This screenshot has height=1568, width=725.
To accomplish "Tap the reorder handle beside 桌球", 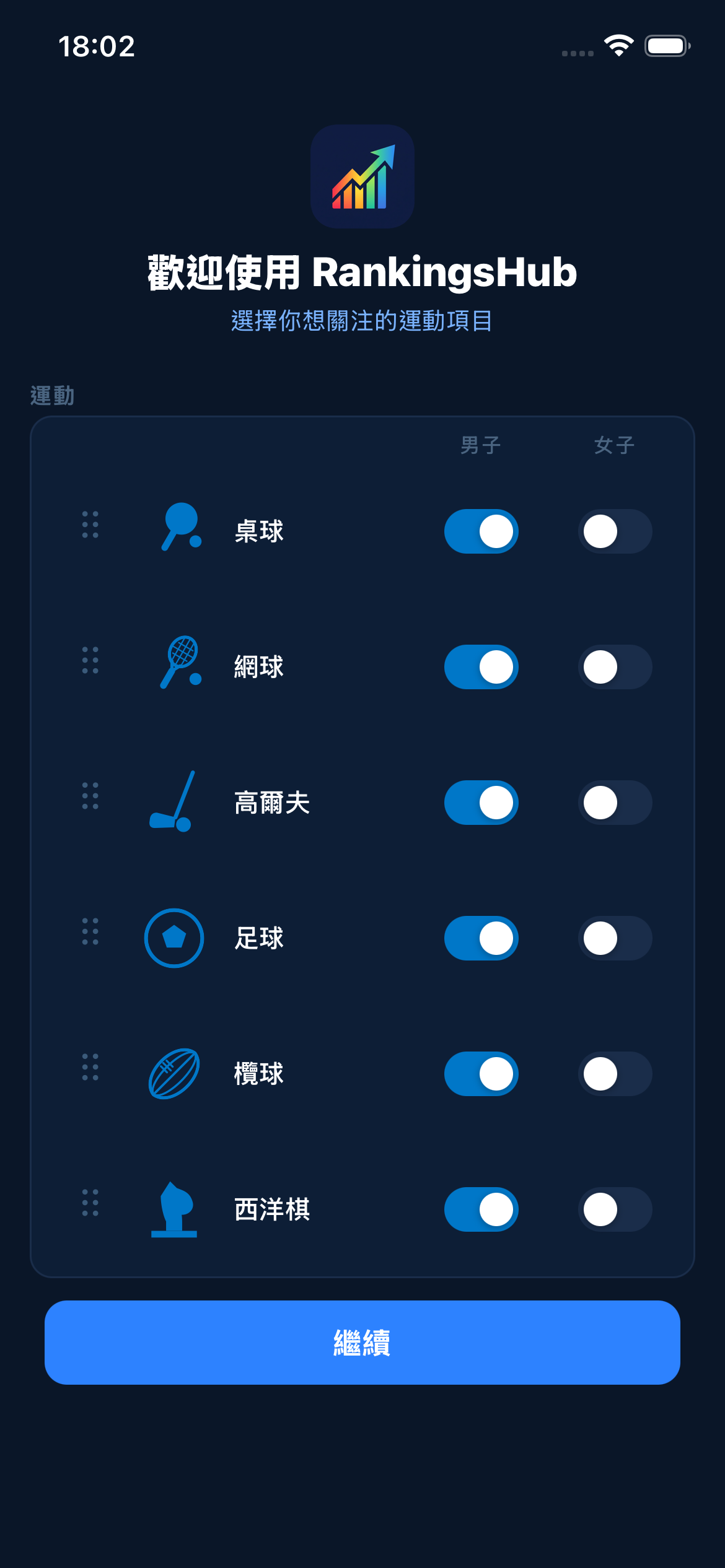I will 90,525.
